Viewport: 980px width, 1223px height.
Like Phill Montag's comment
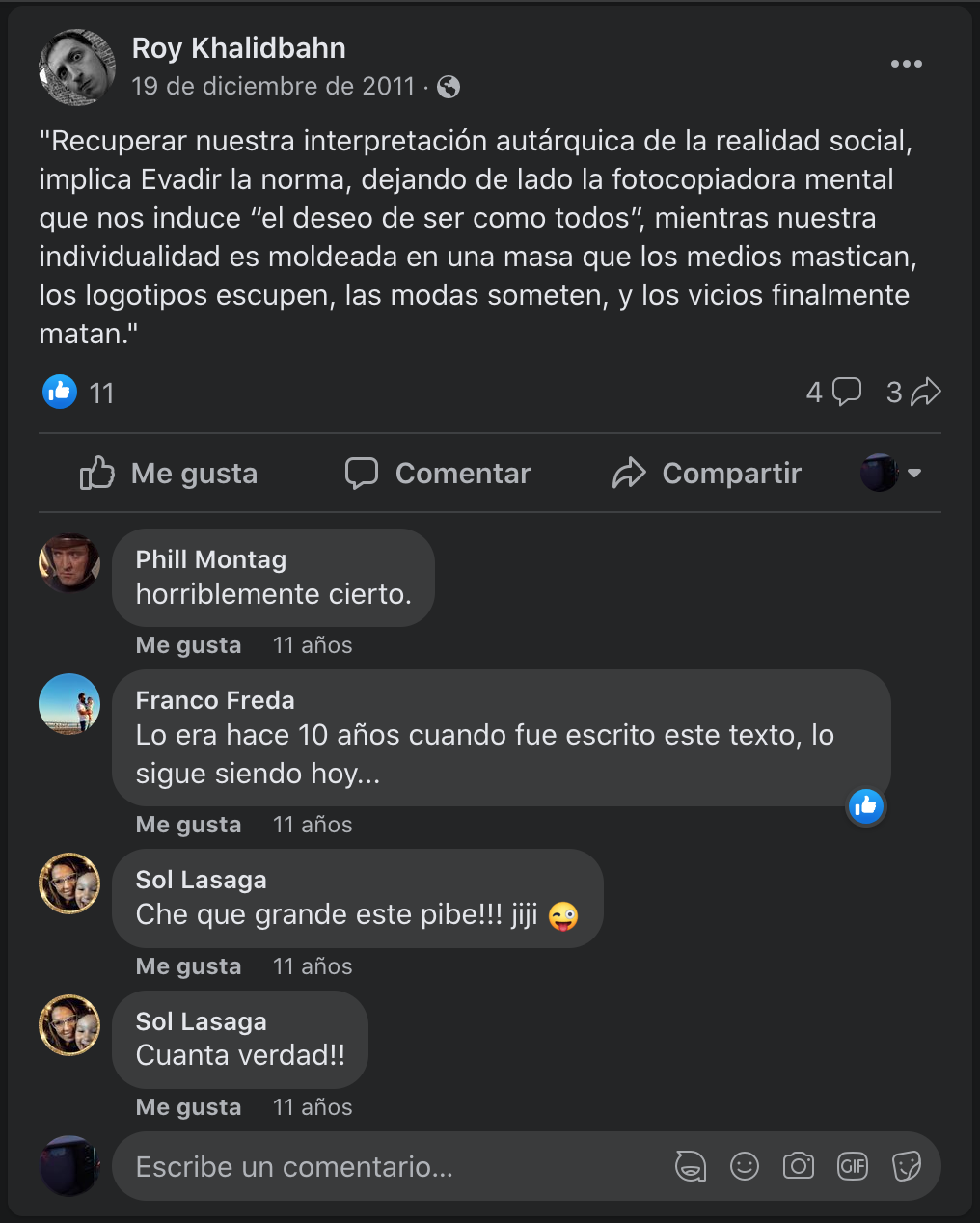click(188, 645)
